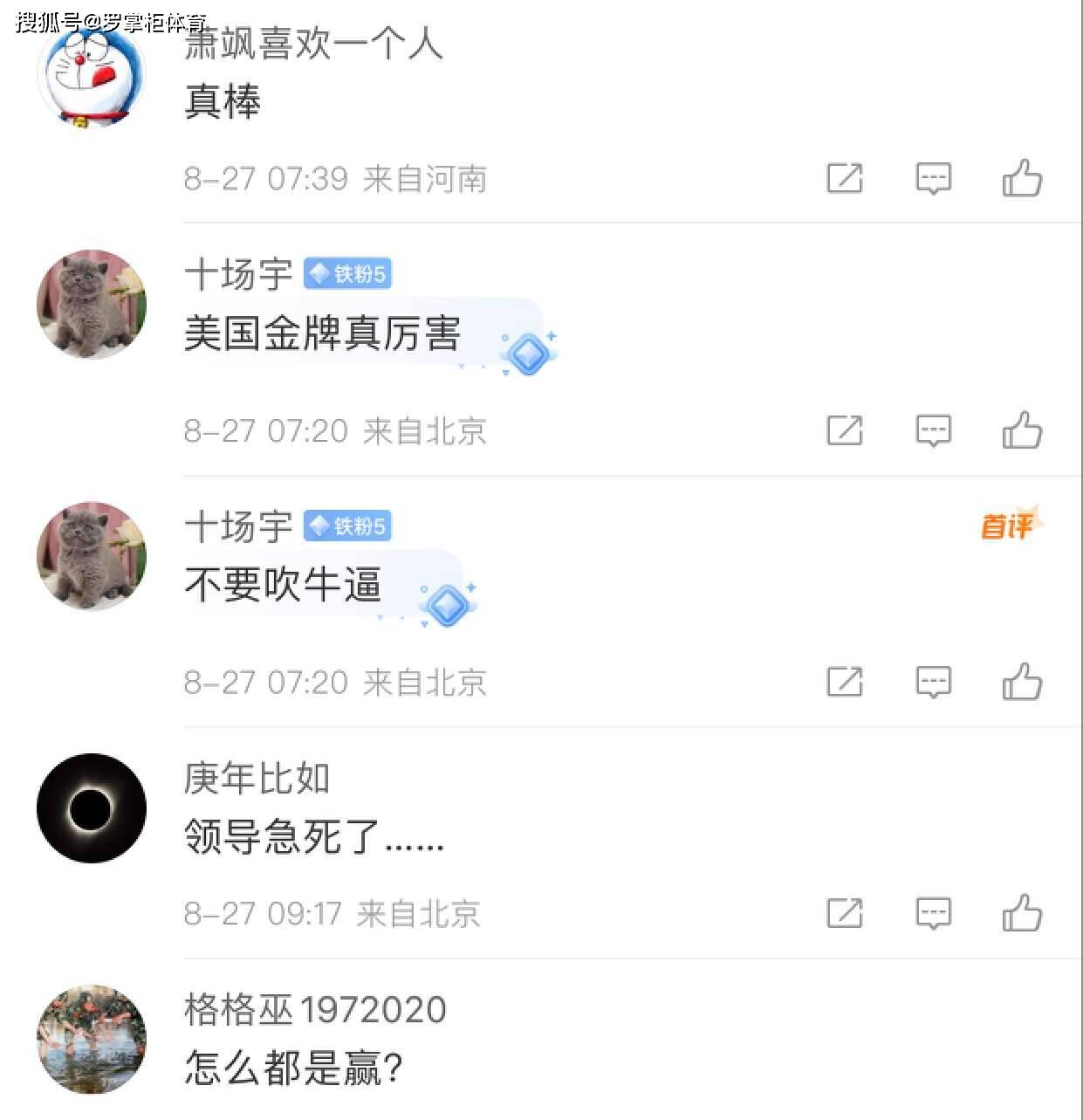1083x1120 pixels.
Task: Open 庚年比如's eclipse avatar
Action: (92, 808)
